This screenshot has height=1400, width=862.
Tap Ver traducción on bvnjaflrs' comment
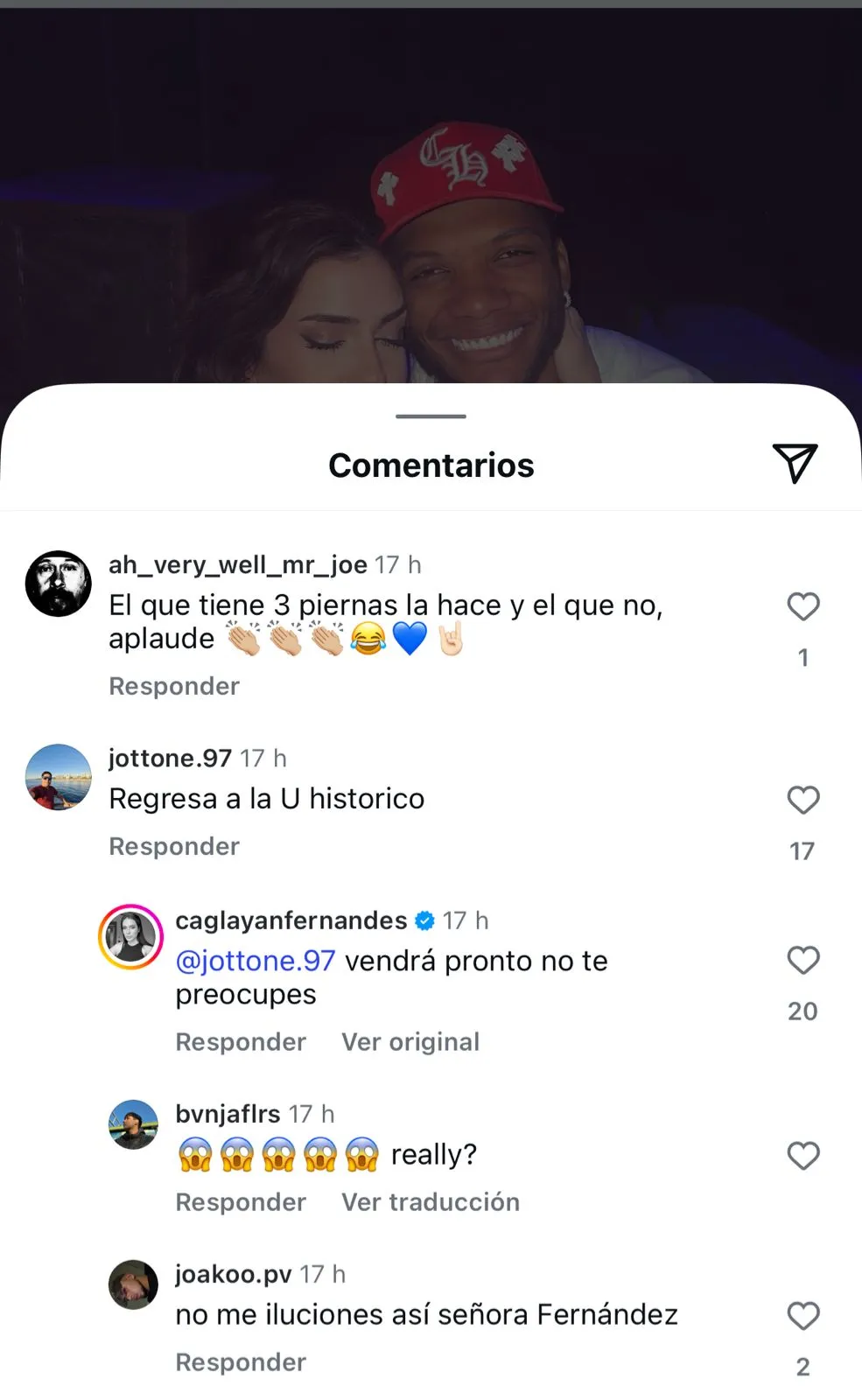[x=430, y=1202]
